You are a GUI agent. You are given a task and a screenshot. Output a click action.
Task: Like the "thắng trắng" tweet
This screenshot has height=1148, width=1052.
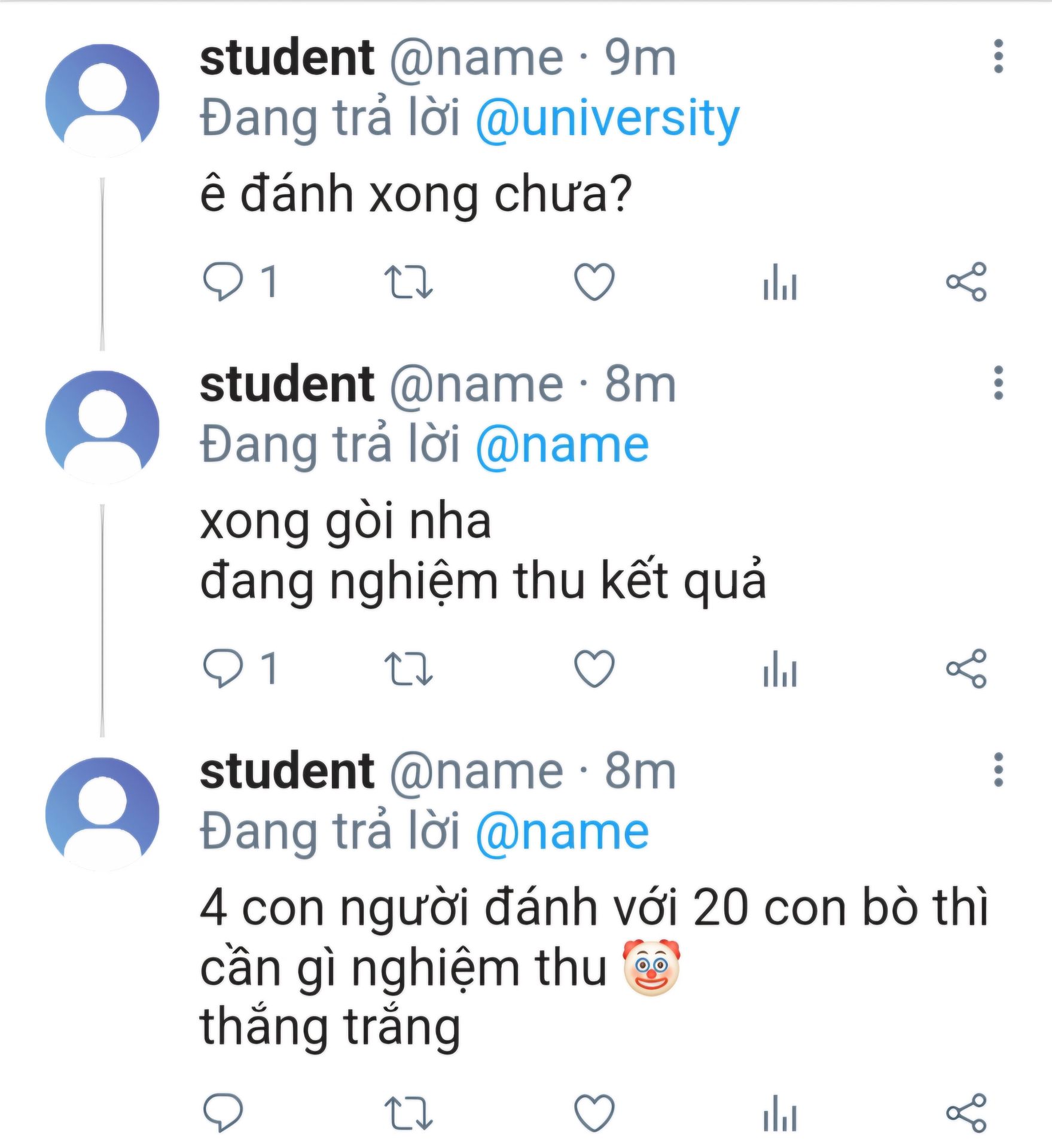click(x=594, y=1113)
